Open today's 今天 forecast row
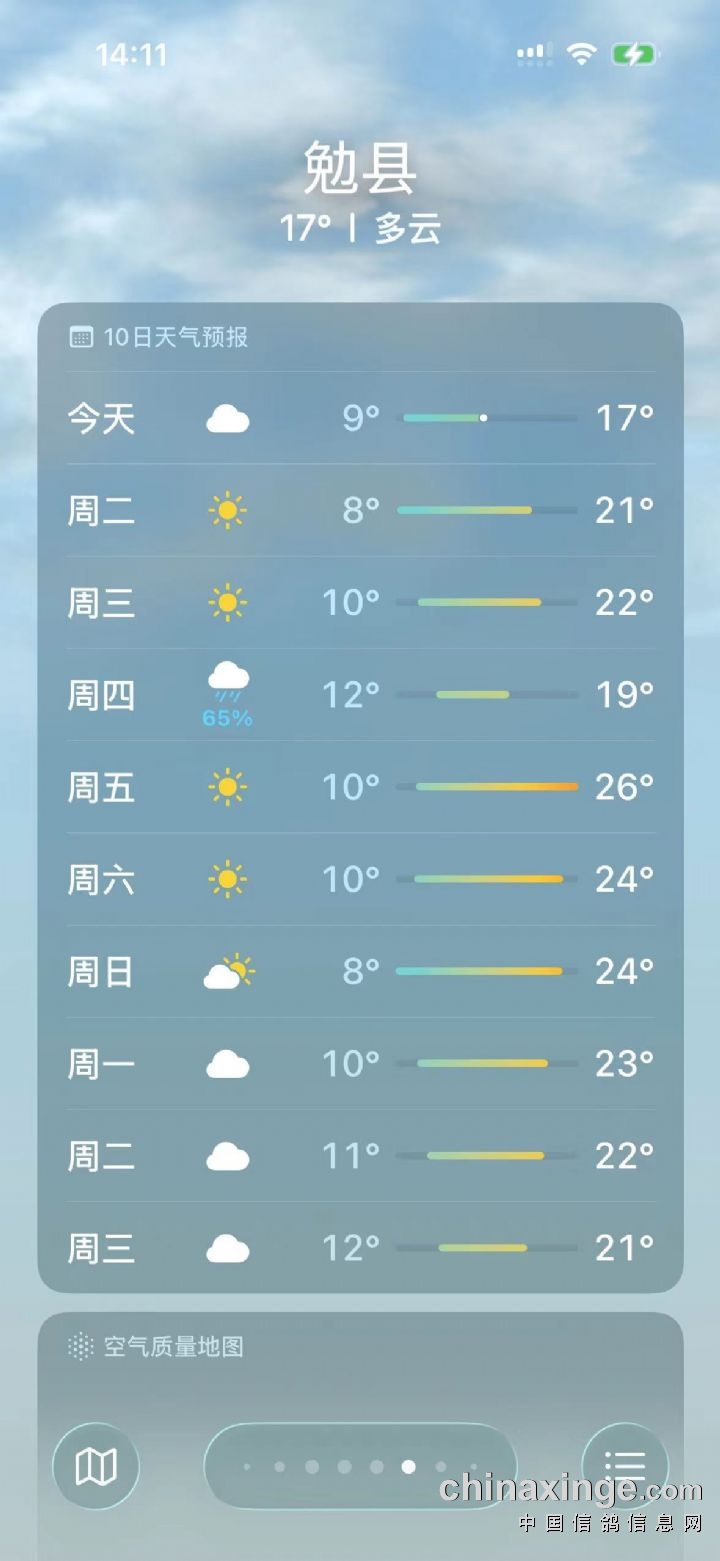This screenshot has height=1561, width=720. (360, 418)
